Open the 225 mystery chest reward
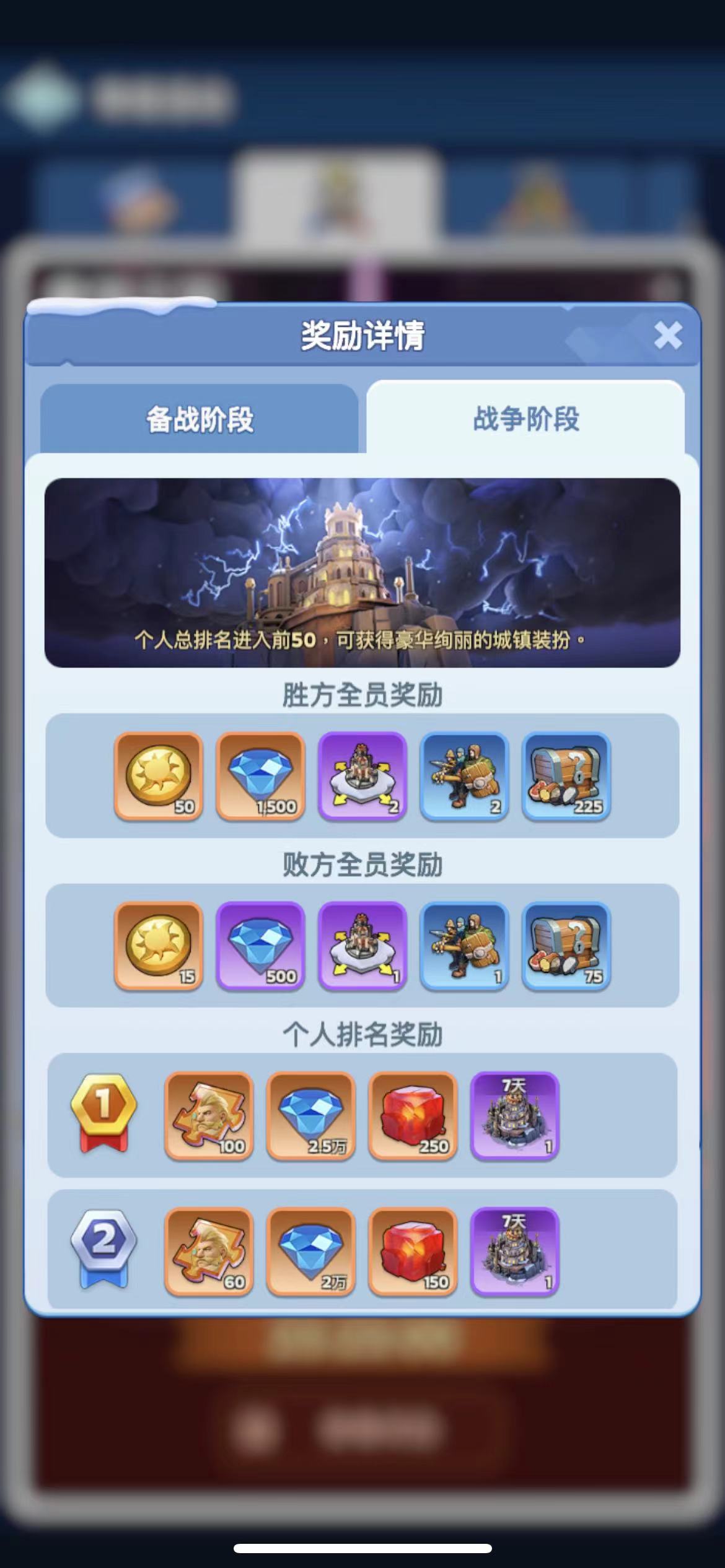This screenshot has height=1568, width=725. point(566,777)
